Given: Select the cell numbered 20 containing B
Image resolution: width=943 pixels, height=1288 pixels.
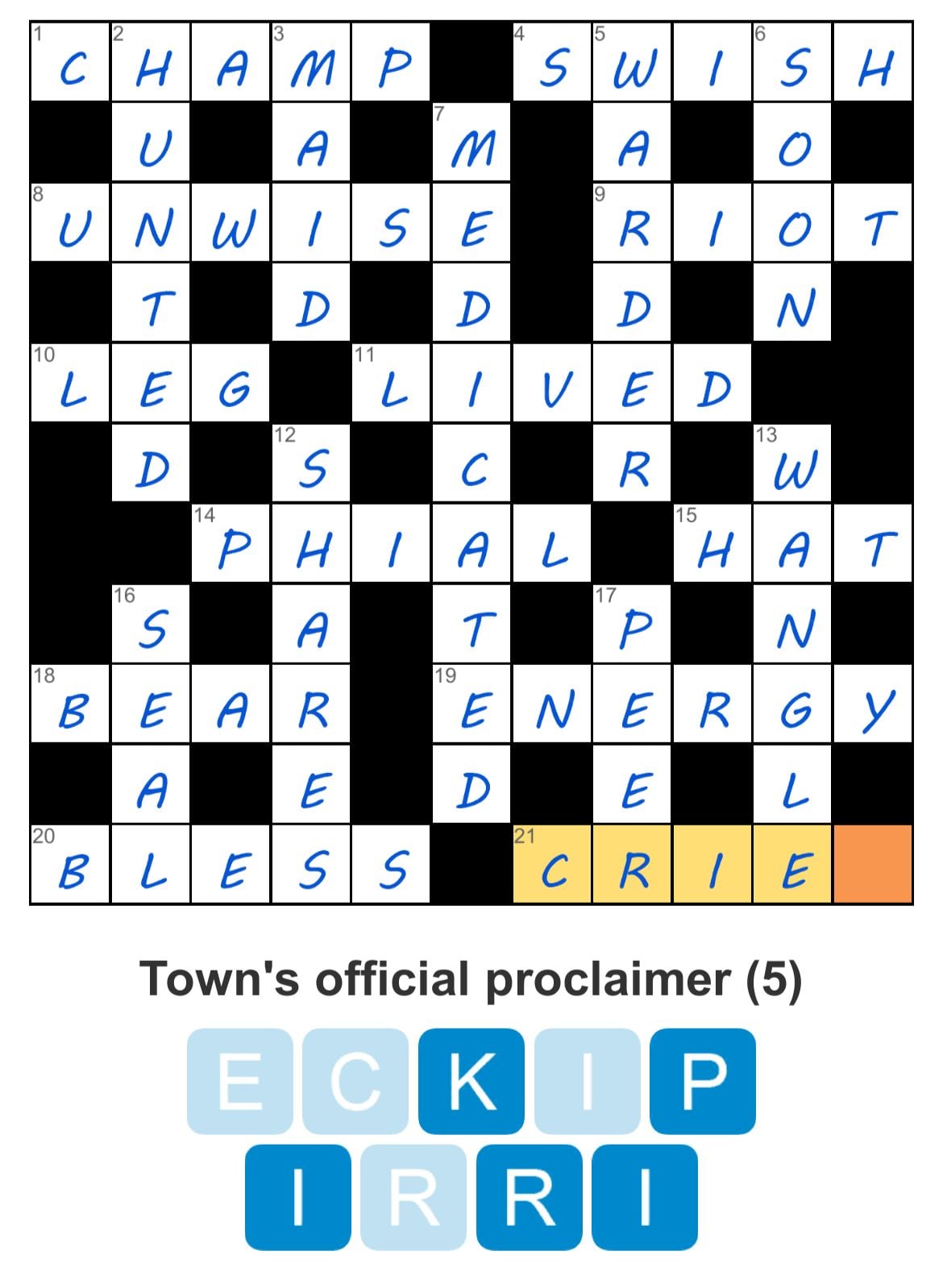Looking at the screenshot, I should pyautogui.click(x=70, y=865).
